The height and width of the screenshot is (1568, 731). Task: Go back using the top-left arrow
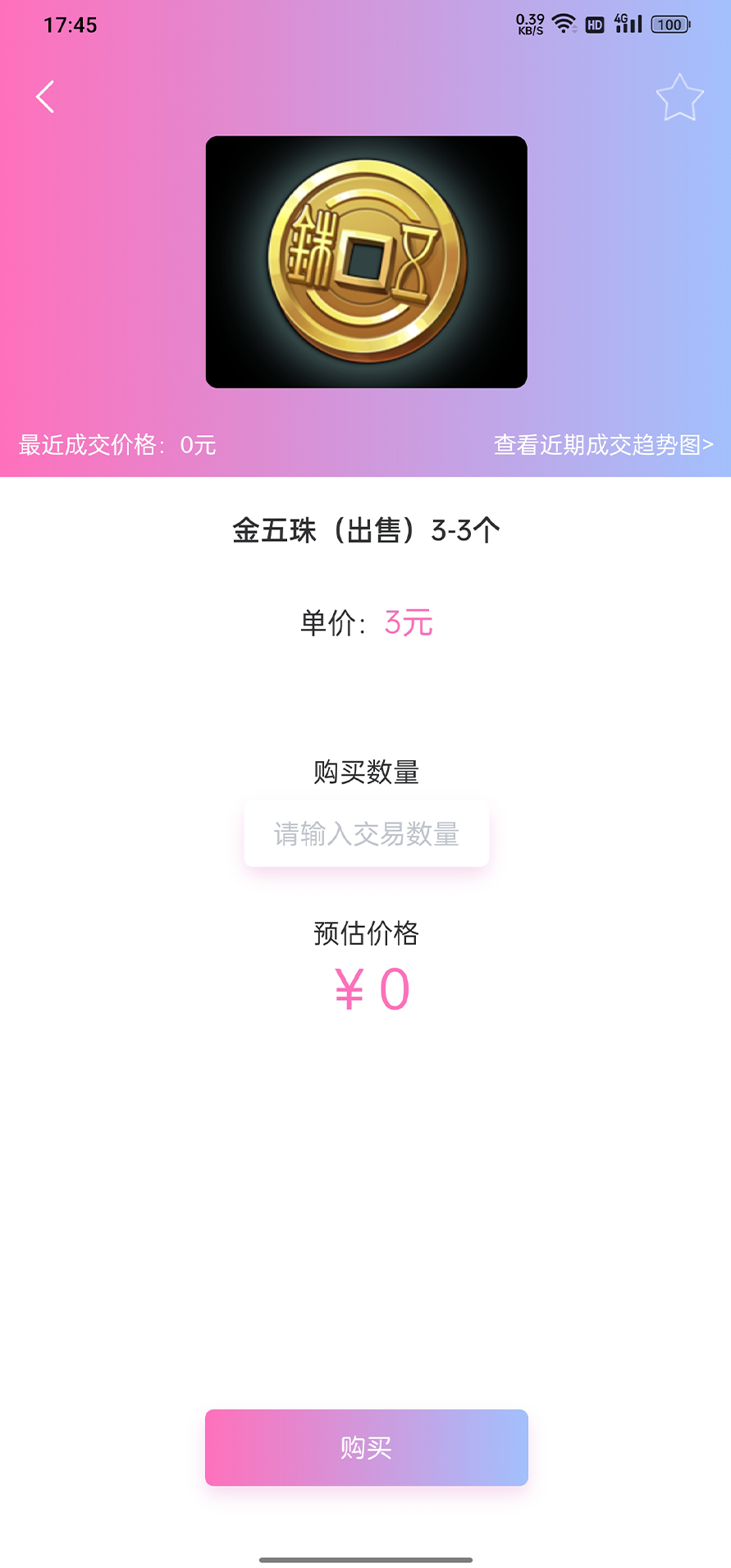(46, 97)
